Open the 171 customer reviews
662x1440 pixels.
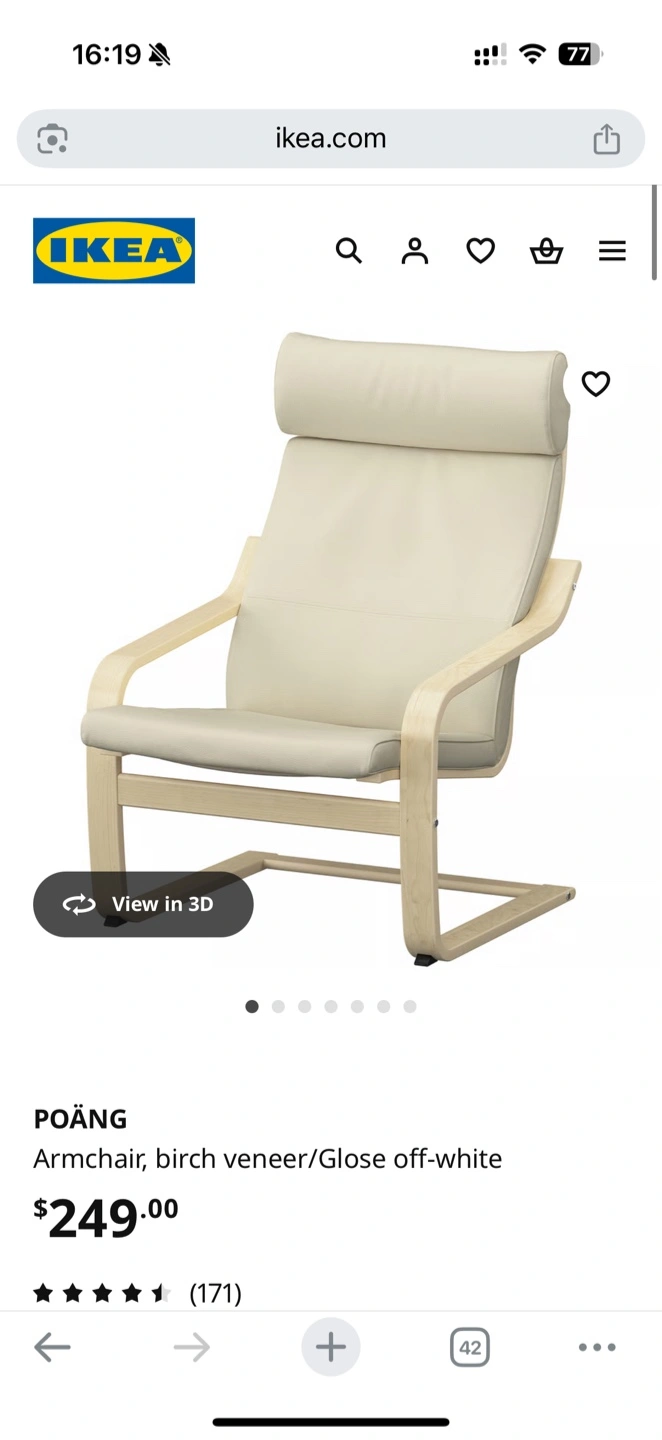pyautogui.click(x=215, y=1293)
